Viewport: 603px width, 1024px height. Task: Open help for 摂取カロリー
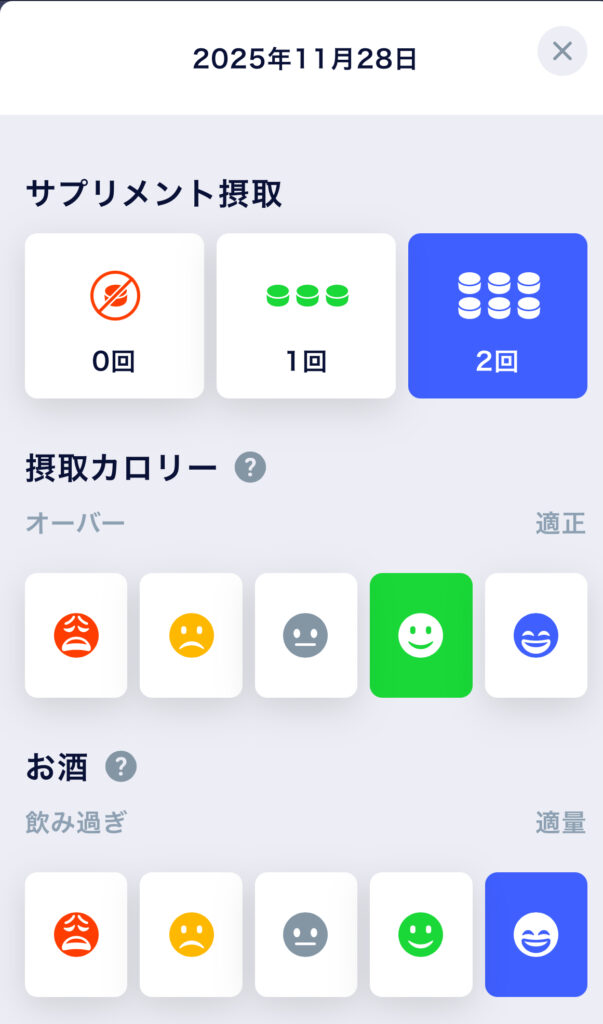[x=250, y=467]
